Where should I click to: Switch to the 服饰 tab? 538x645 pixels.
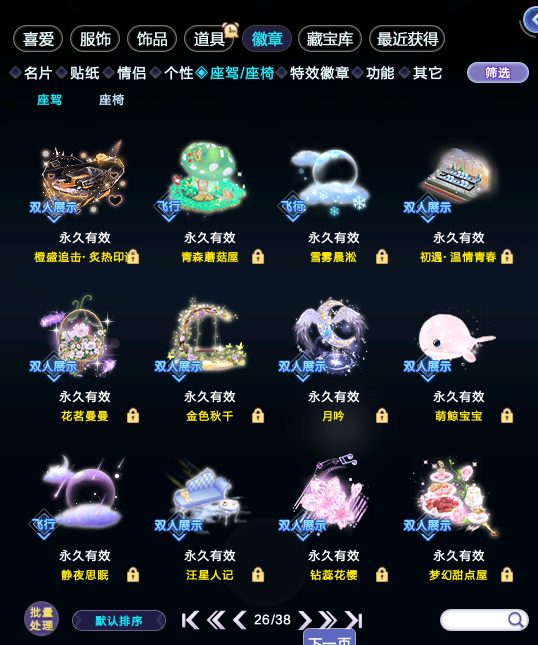point(95,39)
